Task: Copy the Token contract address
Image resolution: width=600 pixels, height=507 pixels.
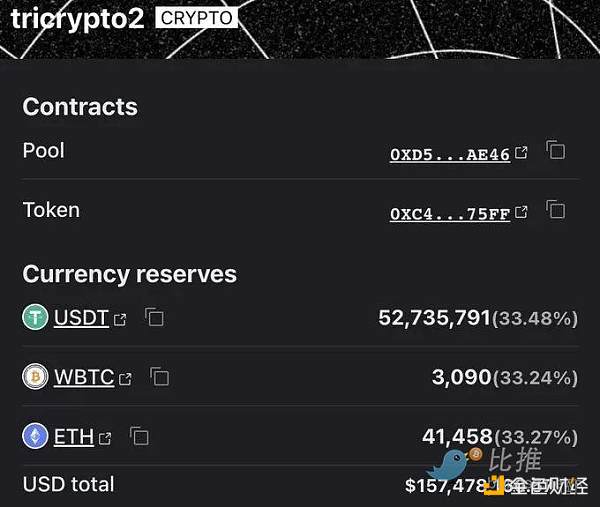Action: 556,210
